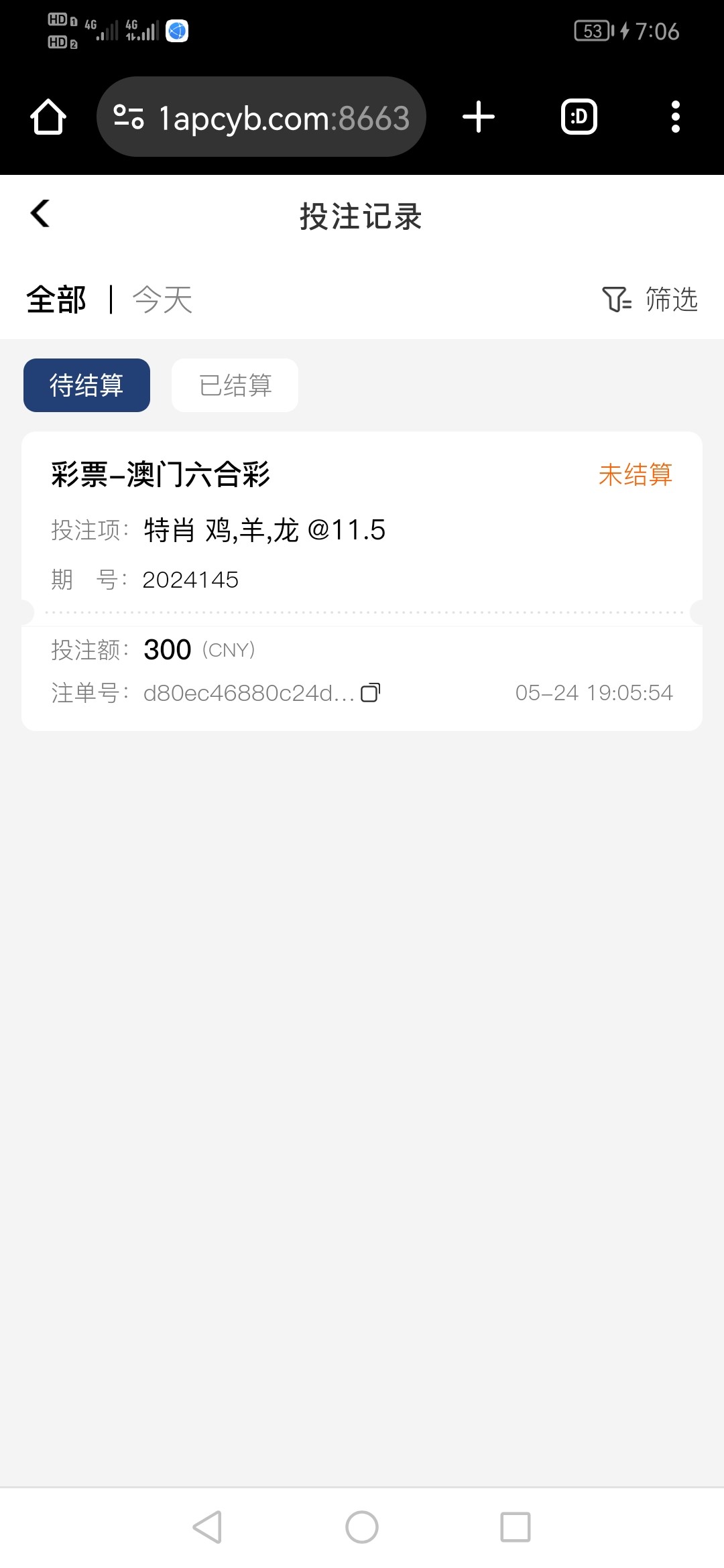Open the browser overflow menu
This screenshot has width=724, height=1568.
point(676,117)
